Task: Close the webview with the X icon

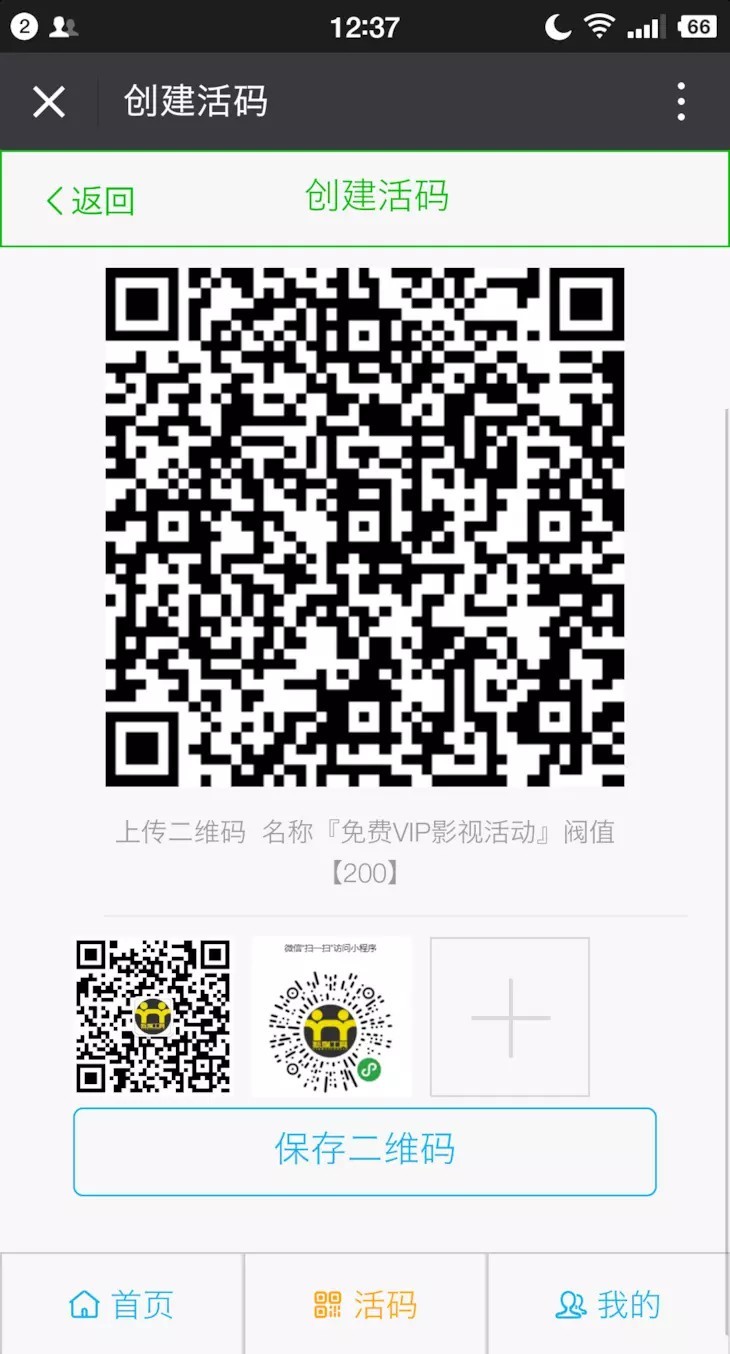Action: tap(49, 102)
